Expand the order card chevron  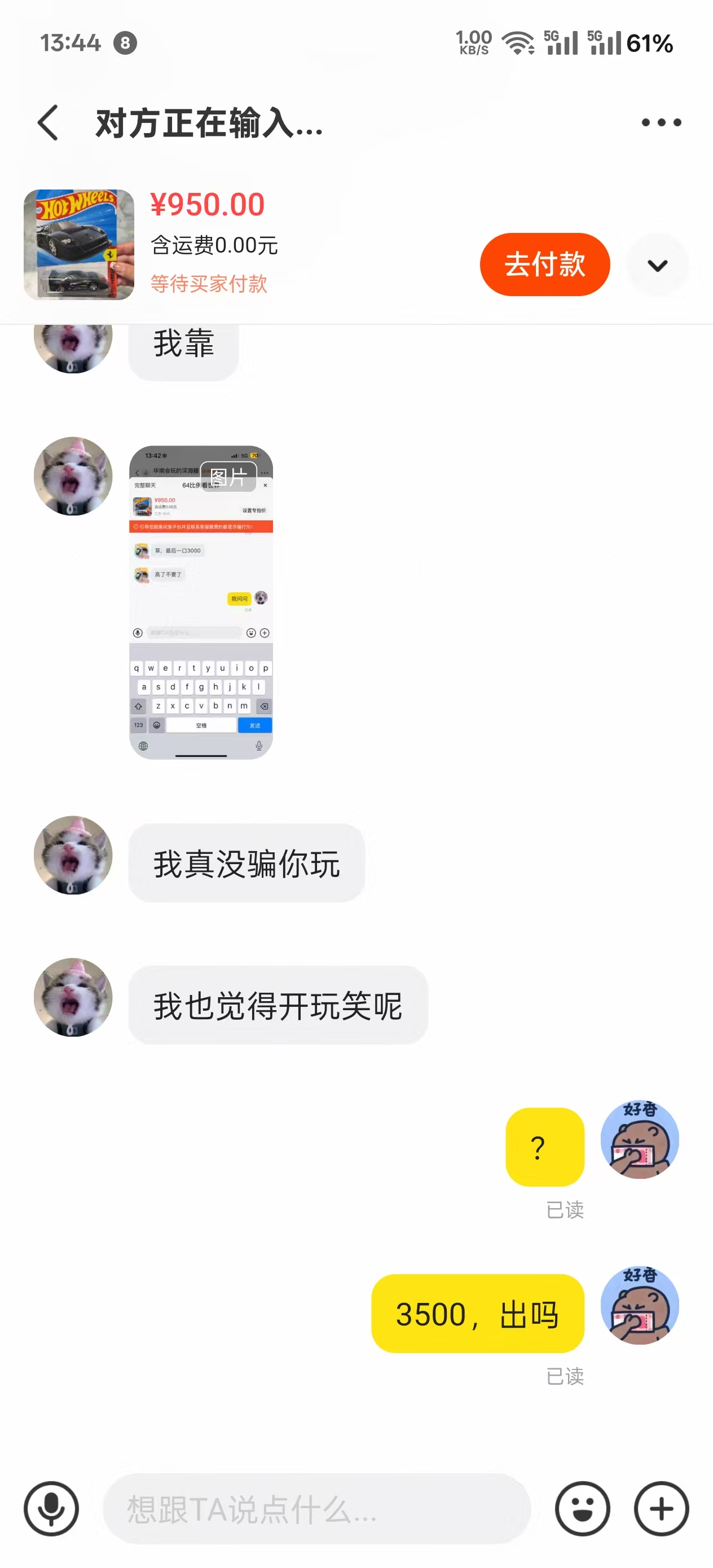pos(657,266)
